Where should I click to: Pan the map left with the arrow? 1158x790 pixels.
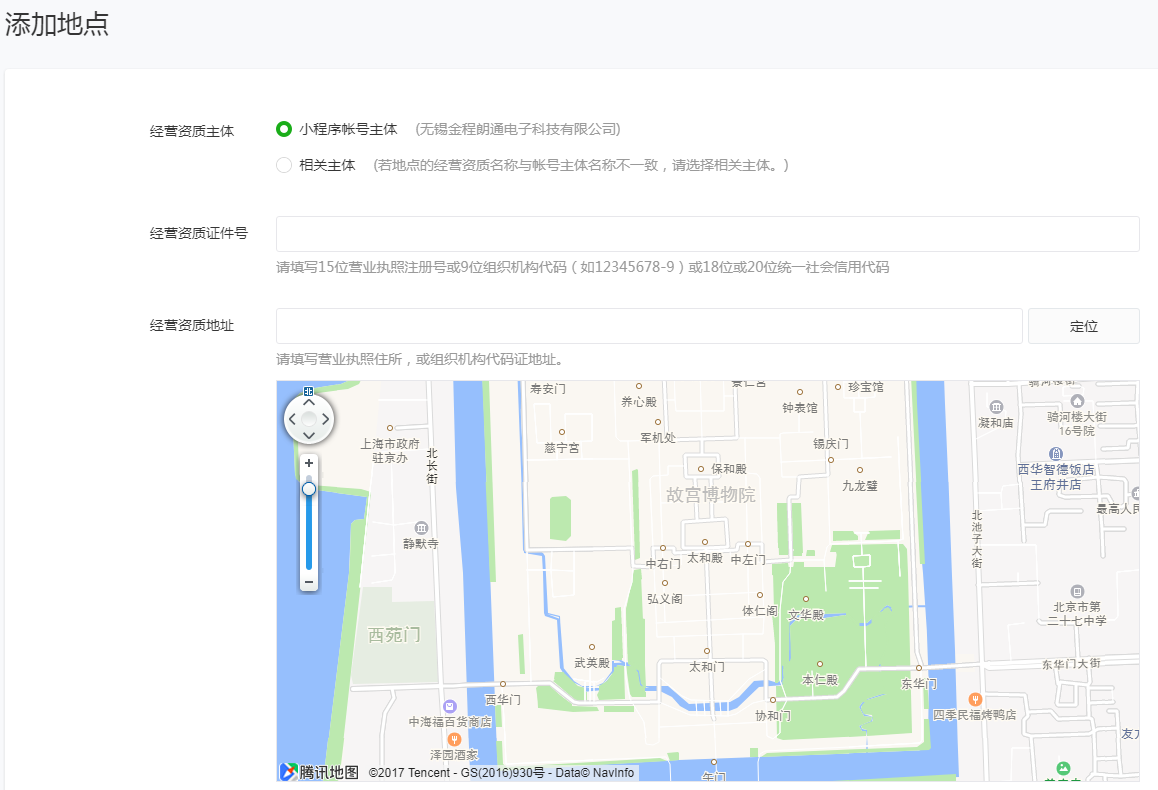(x=293, y=419)
